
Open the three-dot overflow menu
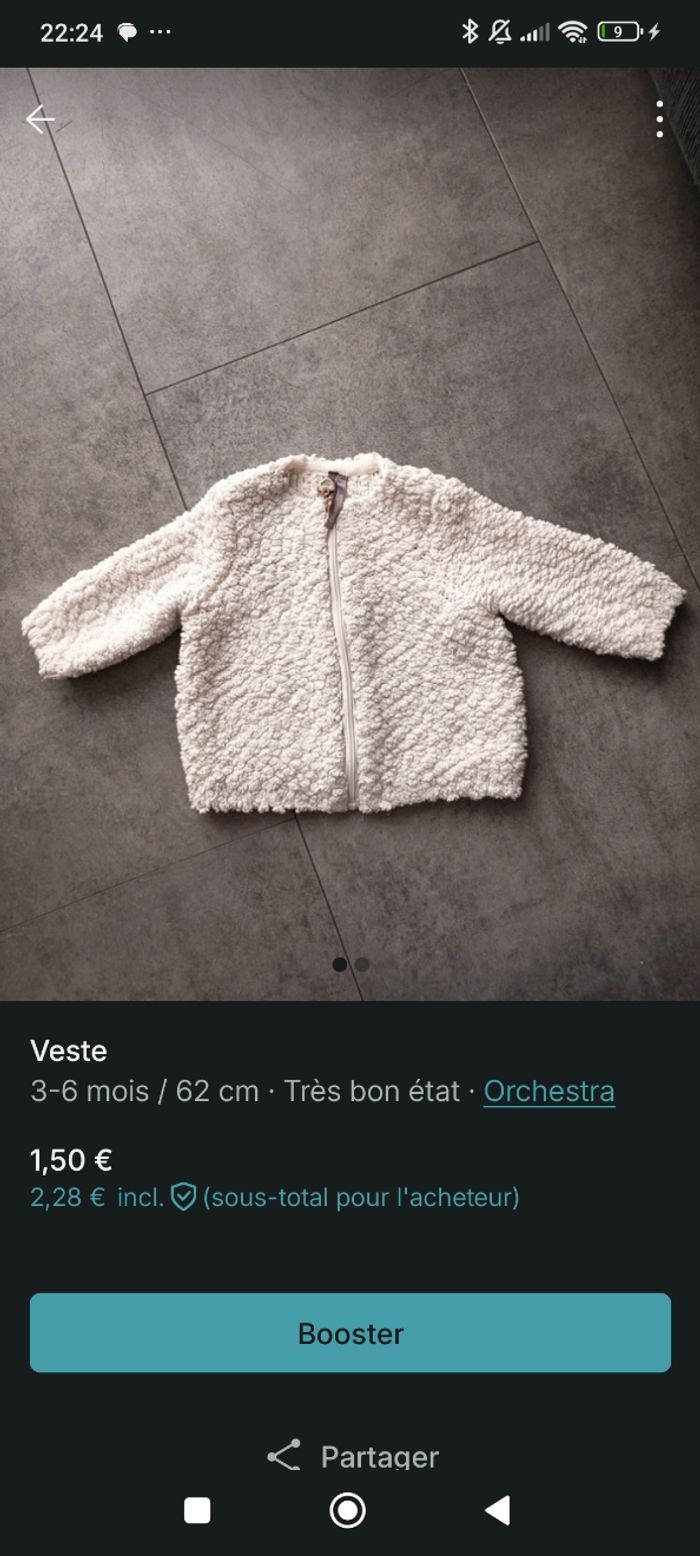tap(659, 119)
